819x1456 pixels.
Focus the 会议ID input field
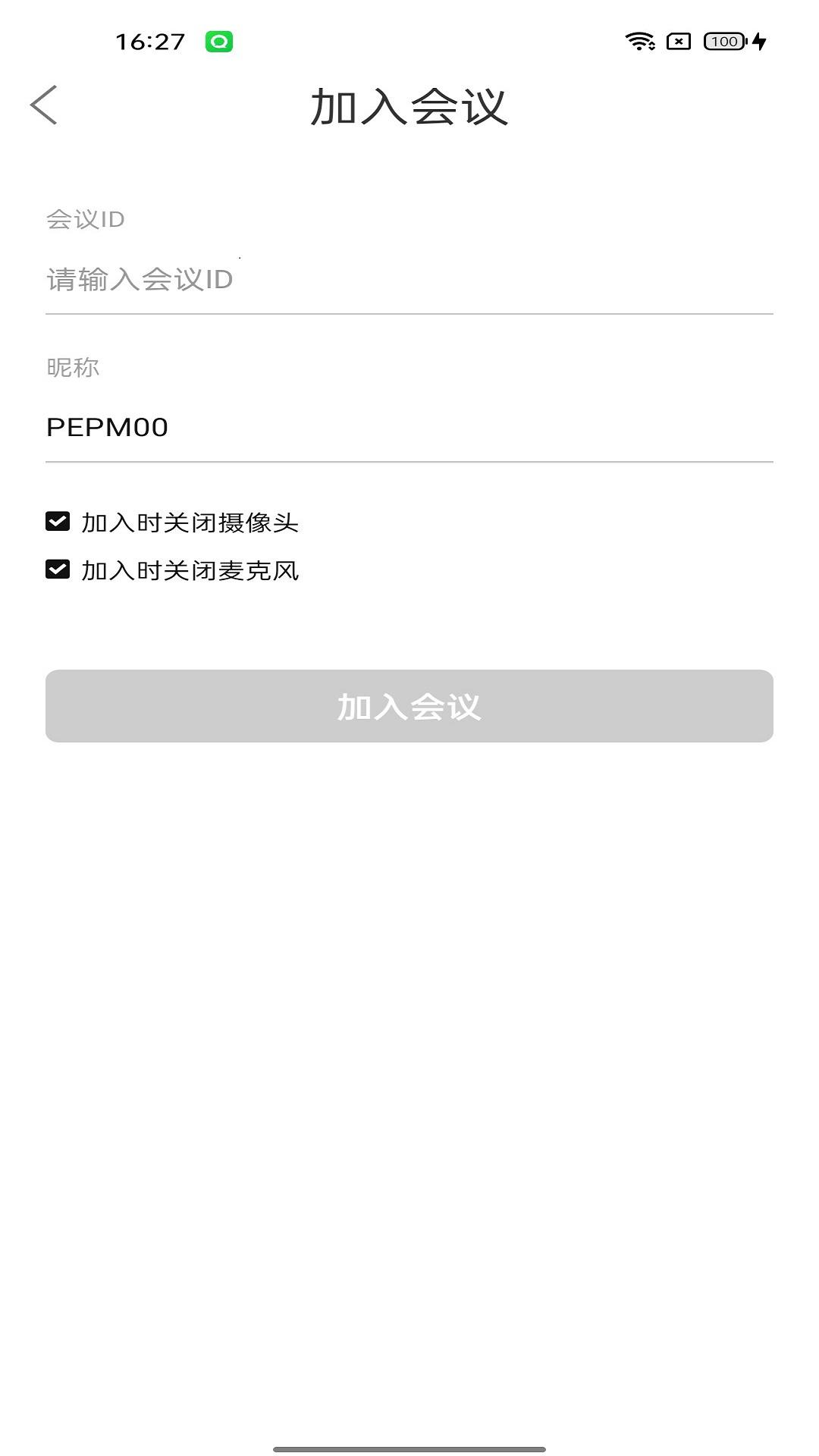pyautogui.click(x=408, y=280)
